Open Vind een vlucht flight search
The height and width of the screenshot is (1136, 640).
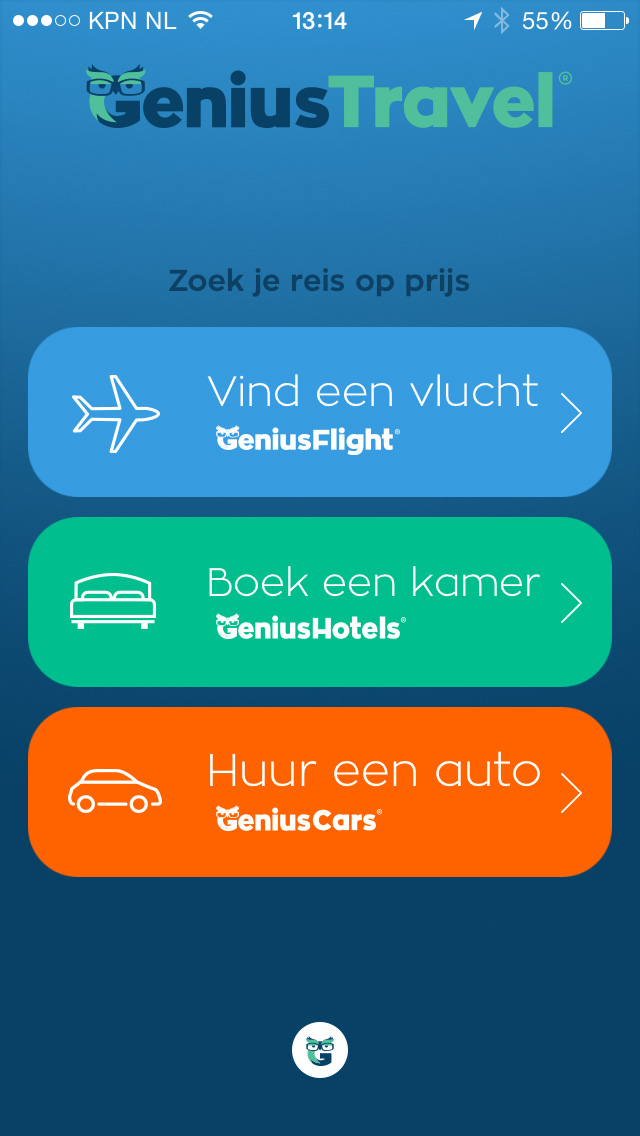pyautogui.click(x=320, y=412)
